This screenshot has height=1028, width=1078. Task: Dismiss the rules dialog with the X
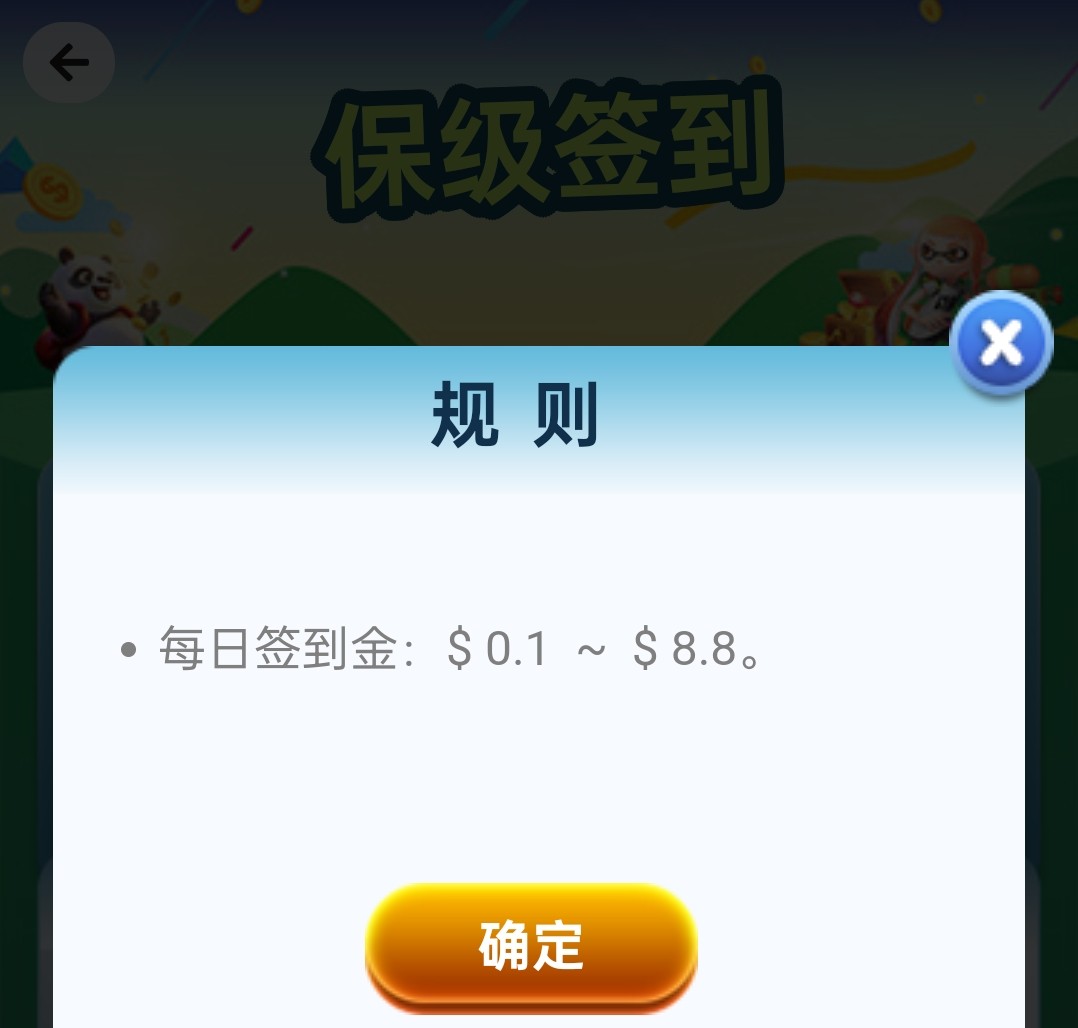point(1000,343)
